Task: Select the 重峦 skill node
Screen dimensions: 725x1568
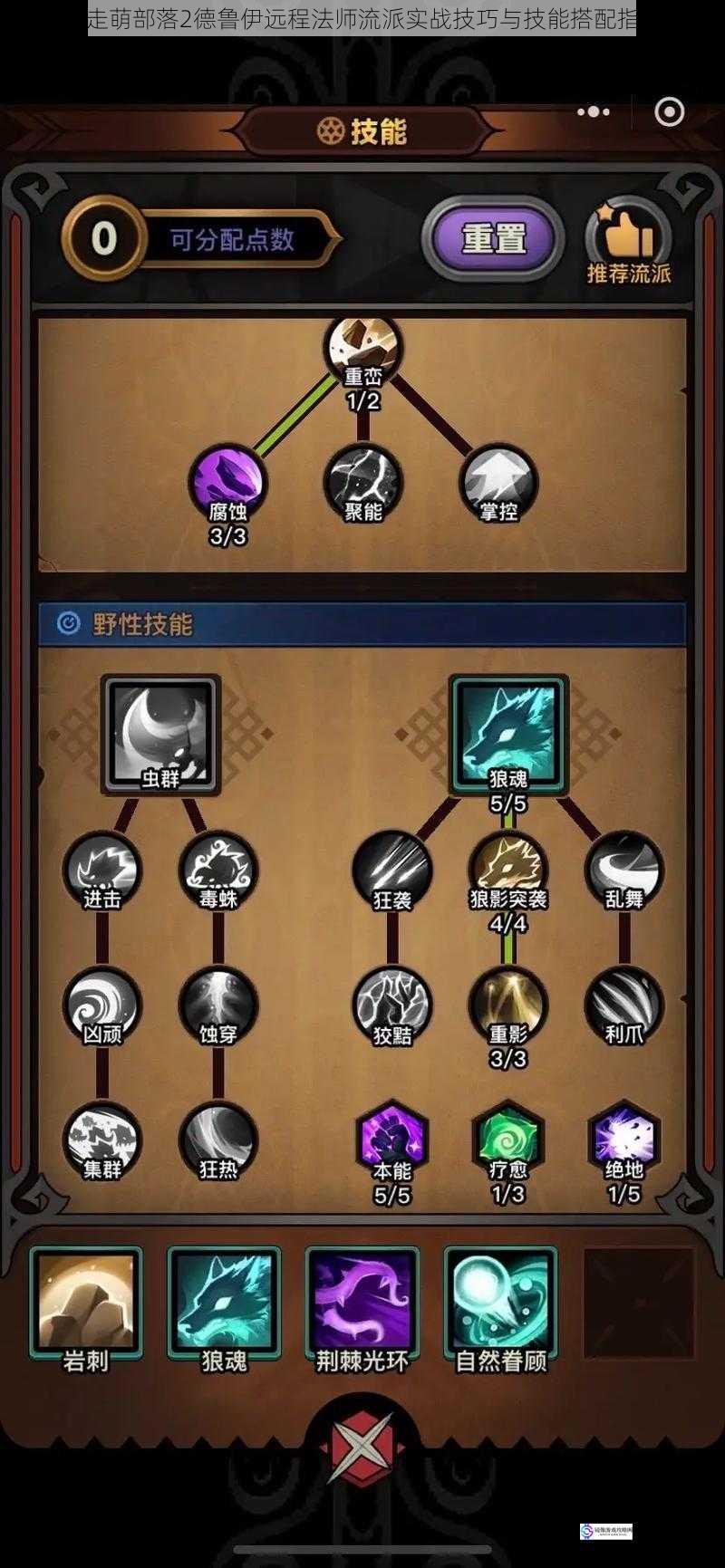Action: (x=362, y=349)
